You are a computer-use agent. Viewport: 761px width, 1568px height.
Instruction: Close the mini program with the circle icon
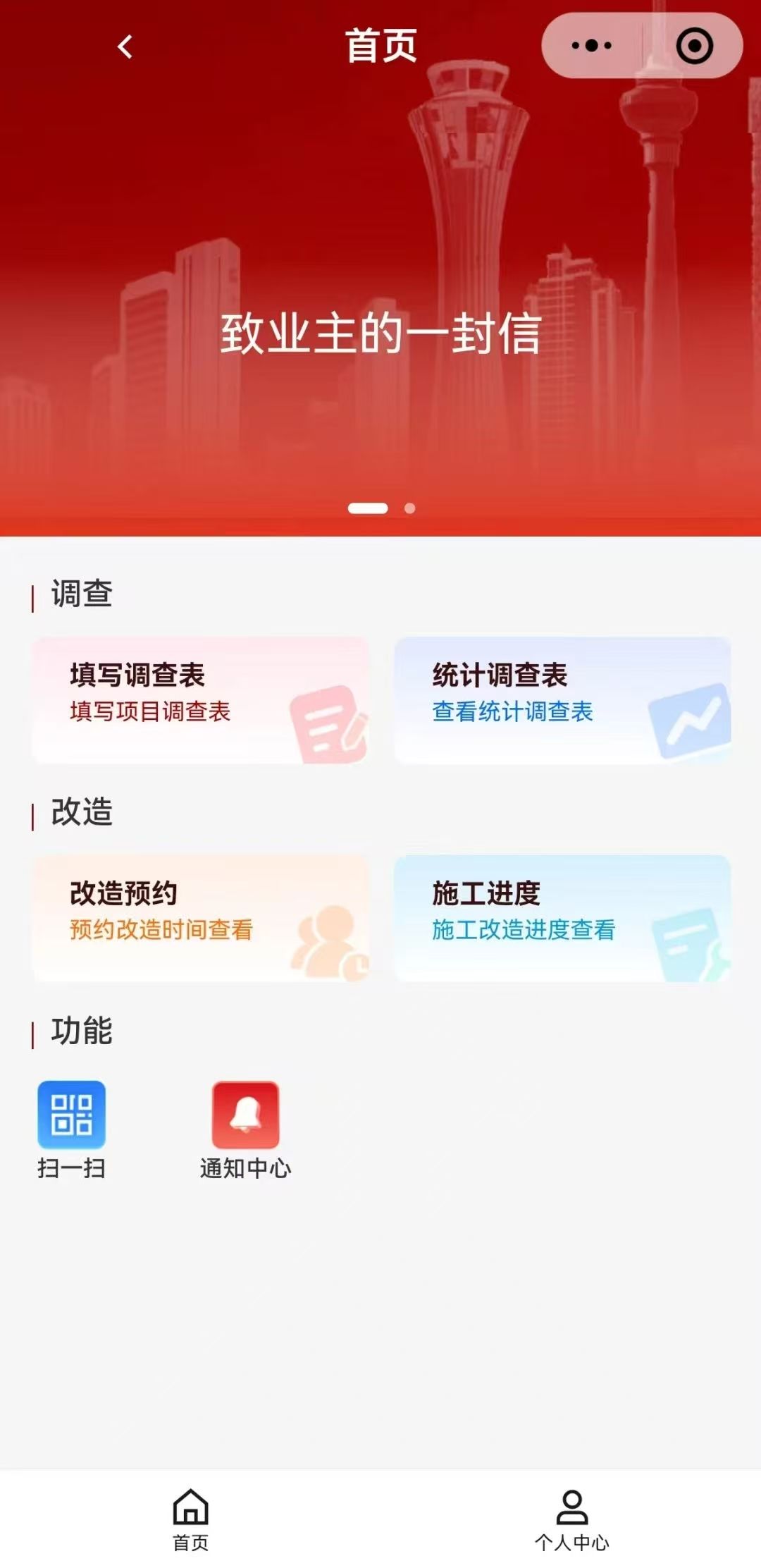tap(694, 46)
